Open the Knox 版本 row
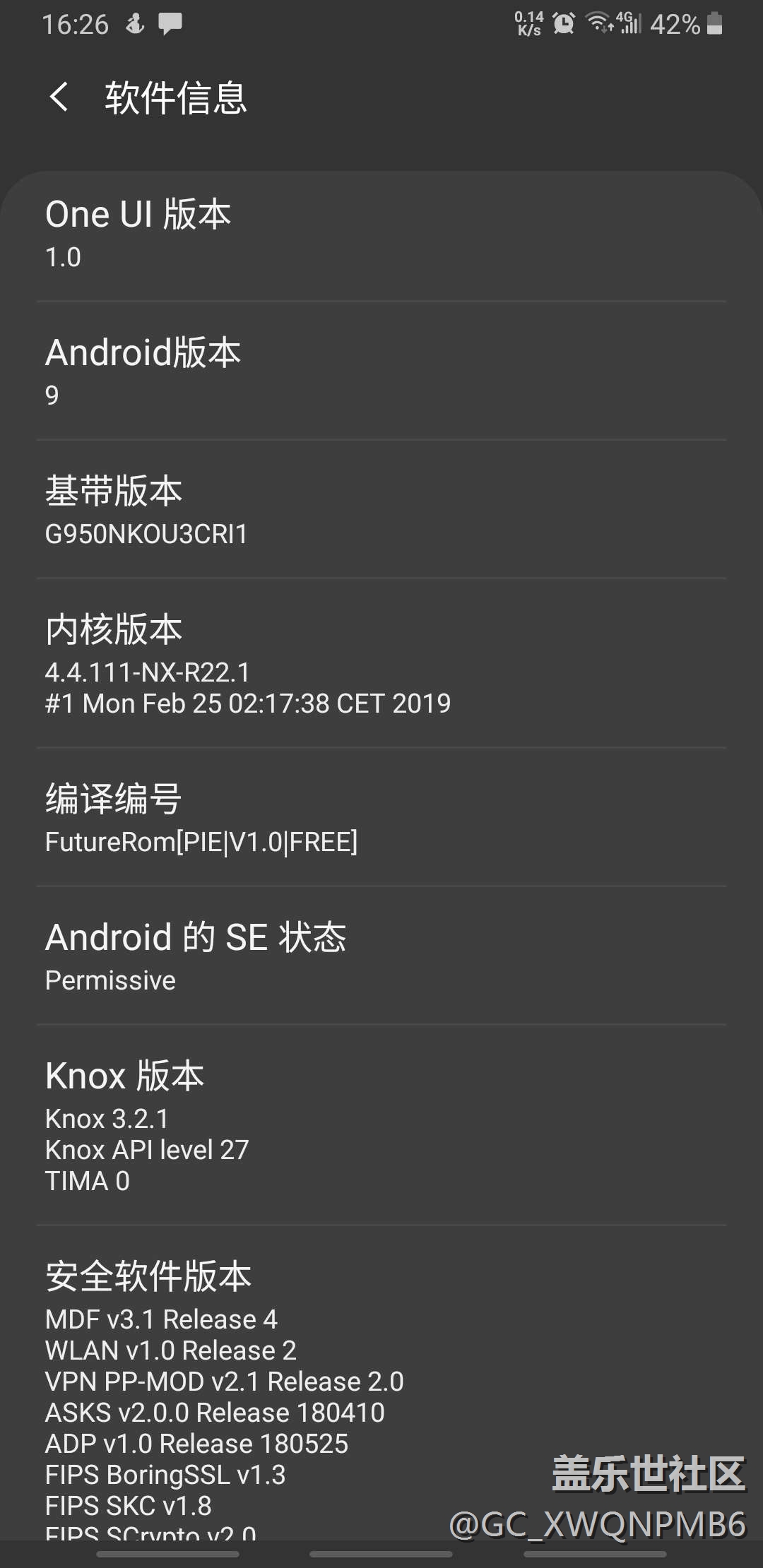Image resolution: width=763 pixels, height=1568 pixels. pos(381,1126)
